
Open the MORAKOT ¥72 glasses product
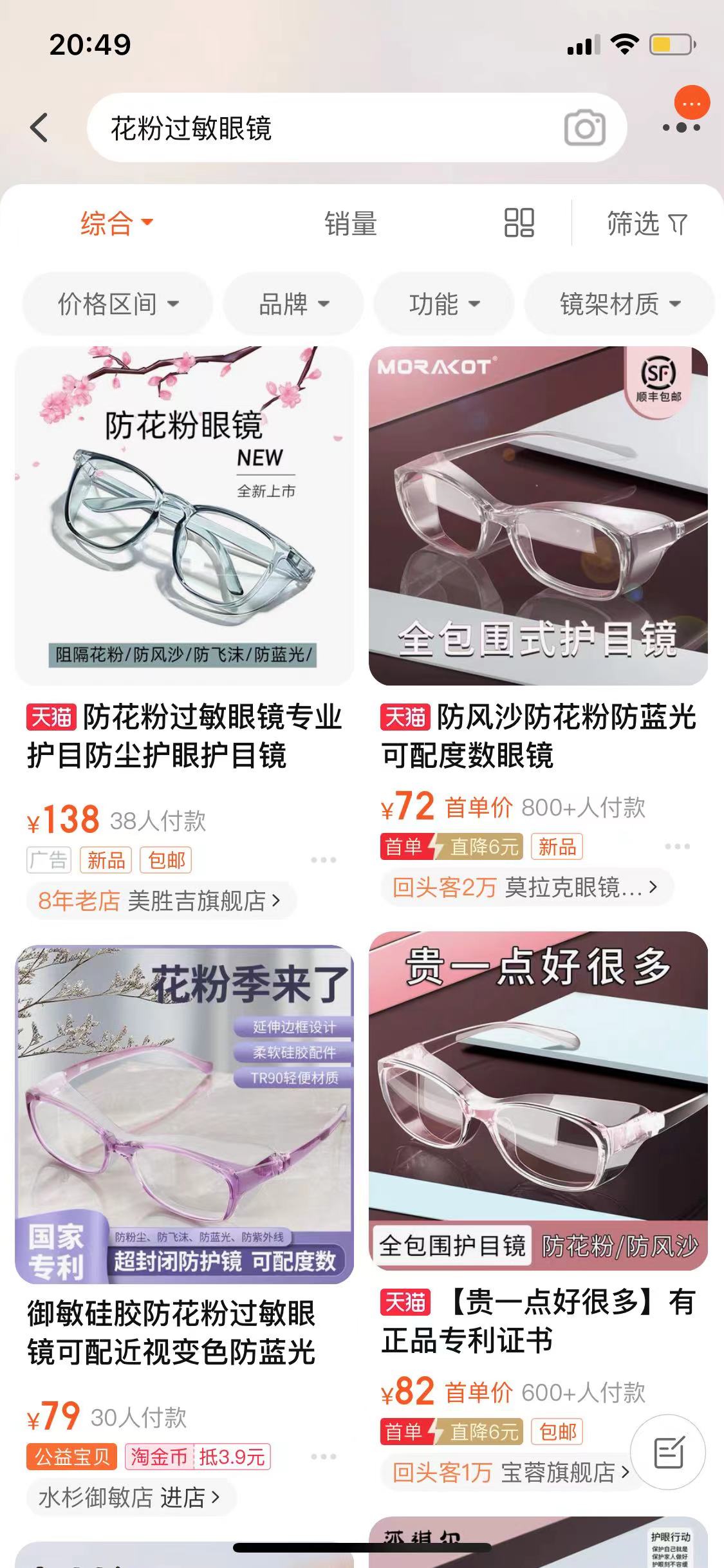coord(538,516)
